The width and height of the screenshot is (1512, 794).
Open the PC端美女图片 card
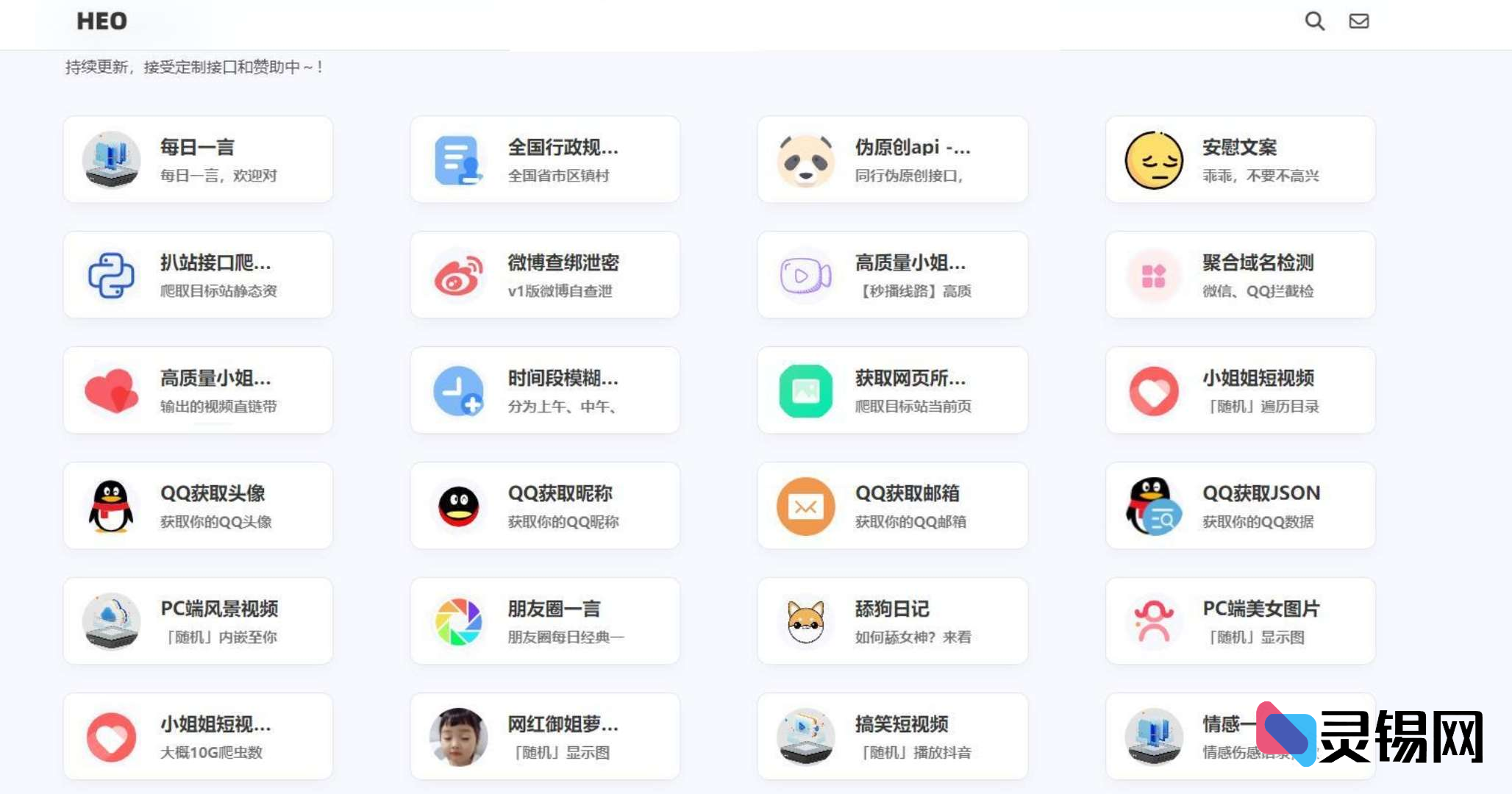(x=1240, y=621)
